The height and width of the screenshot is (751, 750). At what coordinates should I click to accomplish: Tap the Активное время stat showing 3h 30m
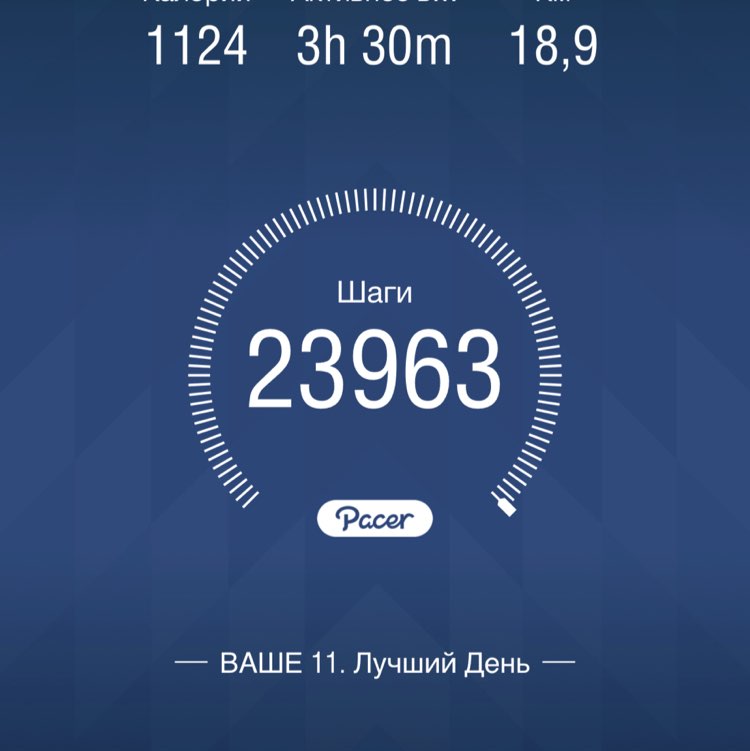[x=373, y=44]
